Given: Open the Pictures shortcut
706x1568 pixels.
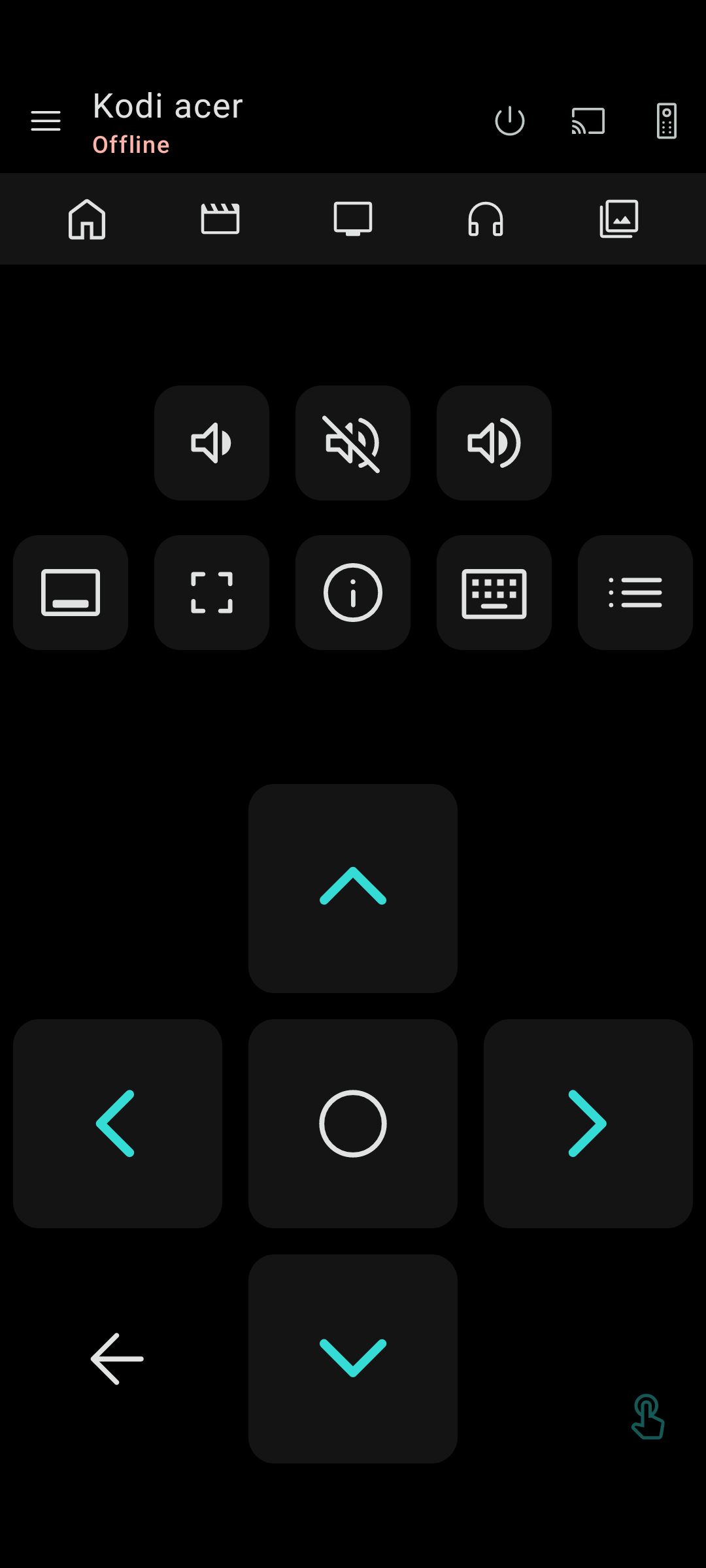Looking at the screenshot, I should (x=619, y=219).
